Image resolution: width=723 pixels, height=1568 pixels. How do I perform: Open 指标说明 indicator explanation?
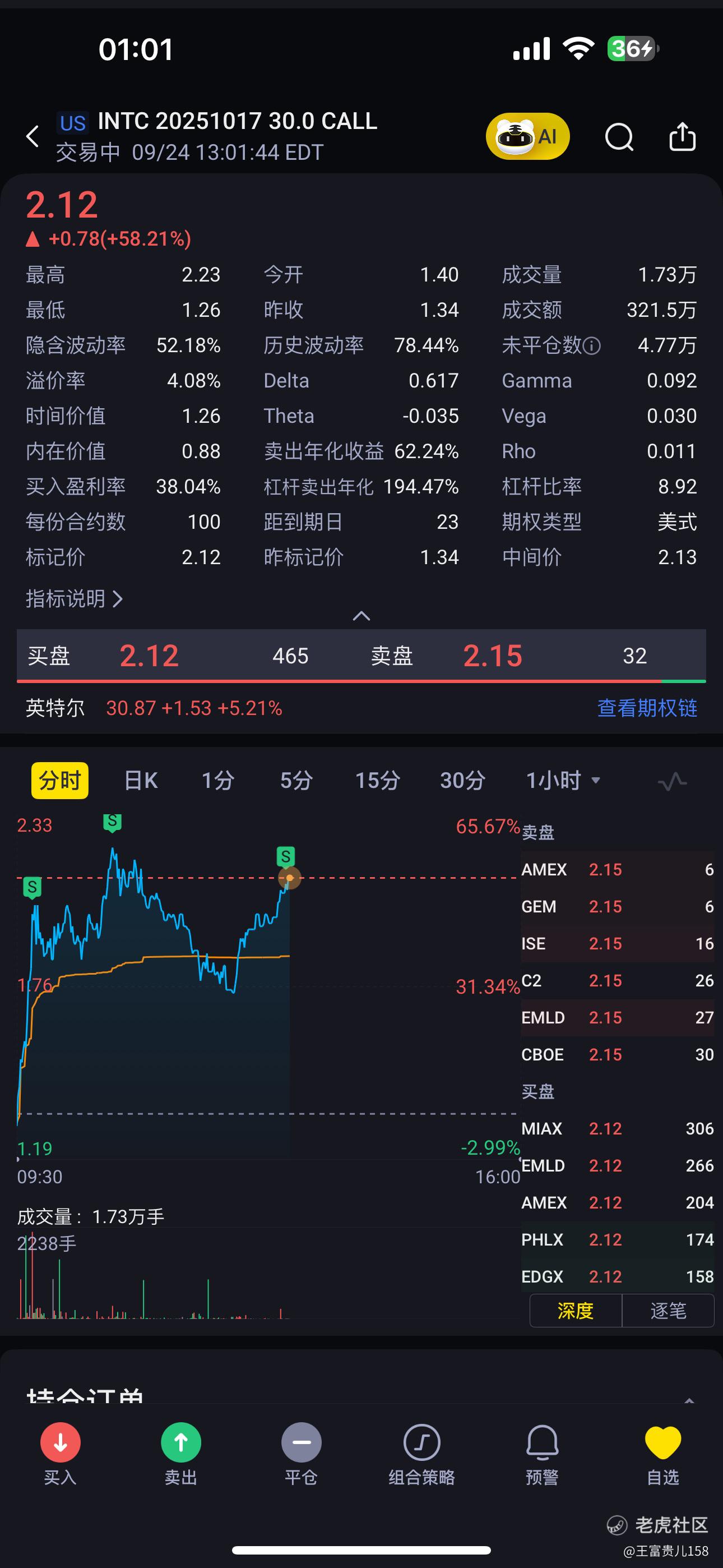(73, 599)
